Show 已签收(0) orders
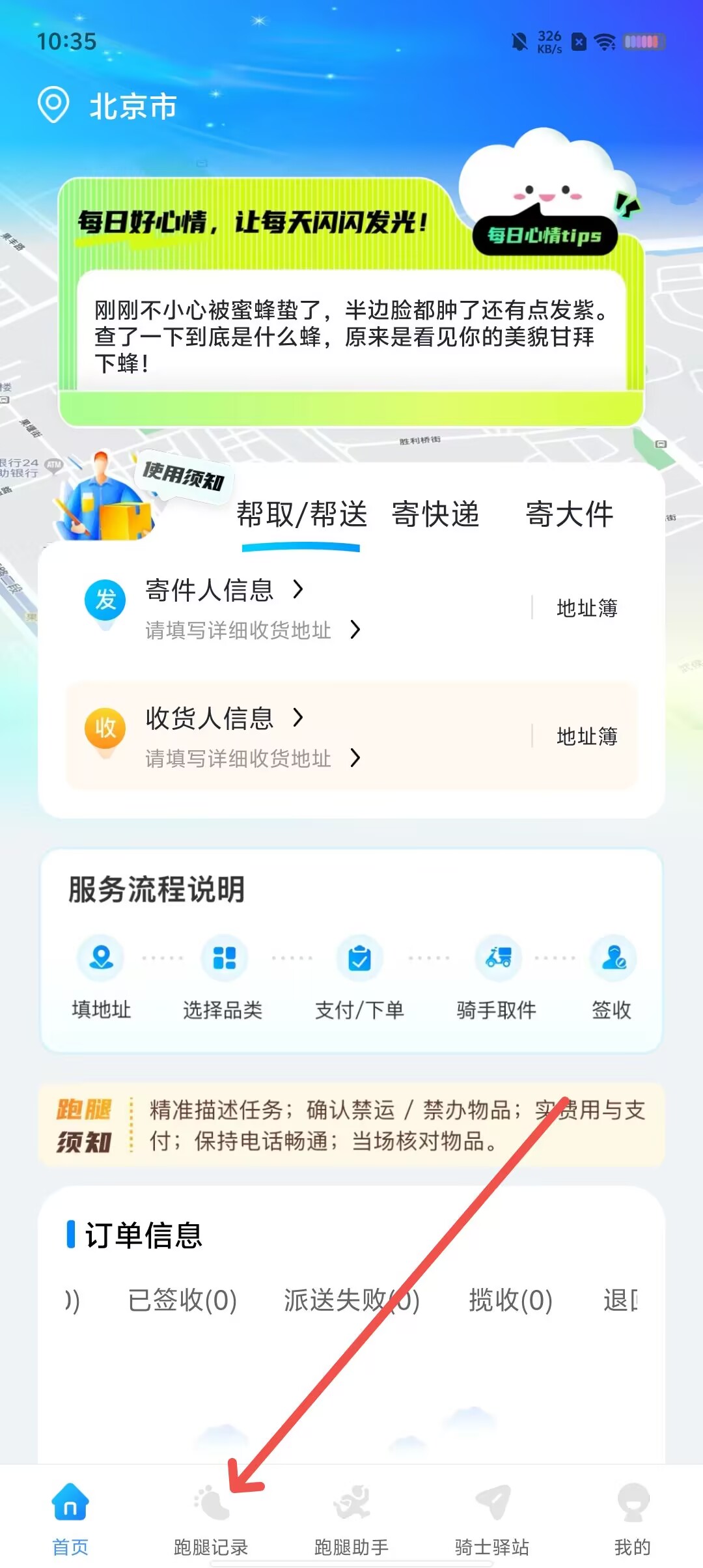This screenshot has height=1568, width=703. click(x=182, y=1300)
